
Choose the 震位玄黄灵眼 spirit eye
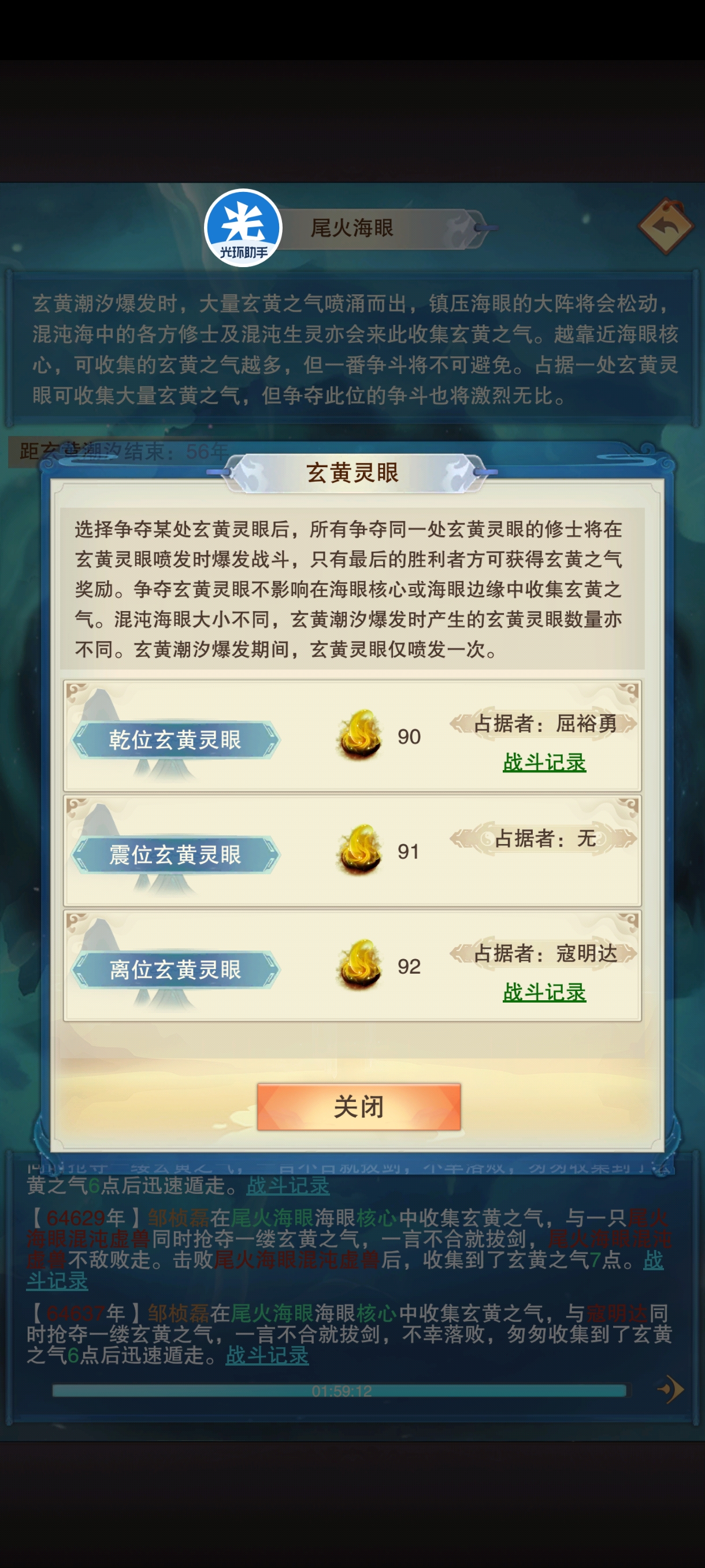(175, 855)
